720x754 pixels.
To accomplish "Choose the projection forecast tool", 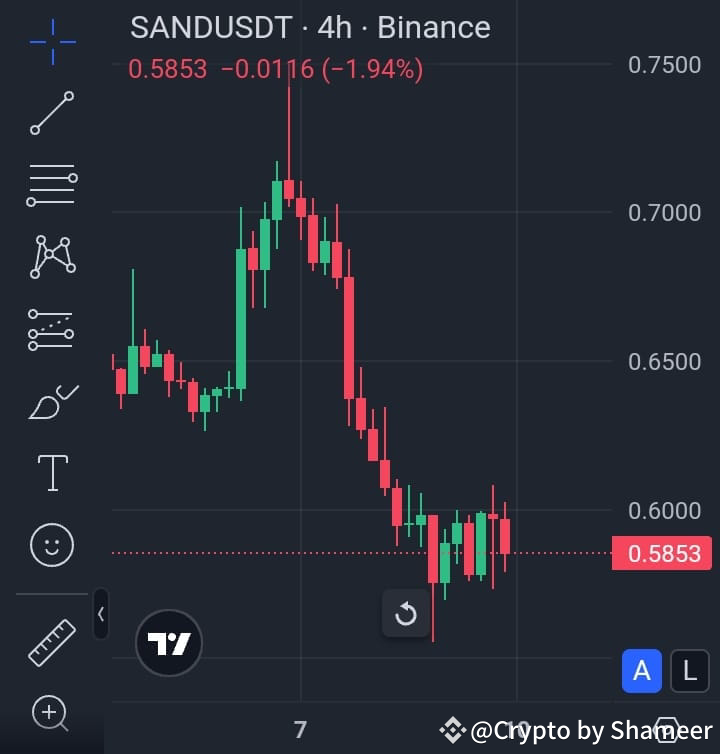I will 51,328.
